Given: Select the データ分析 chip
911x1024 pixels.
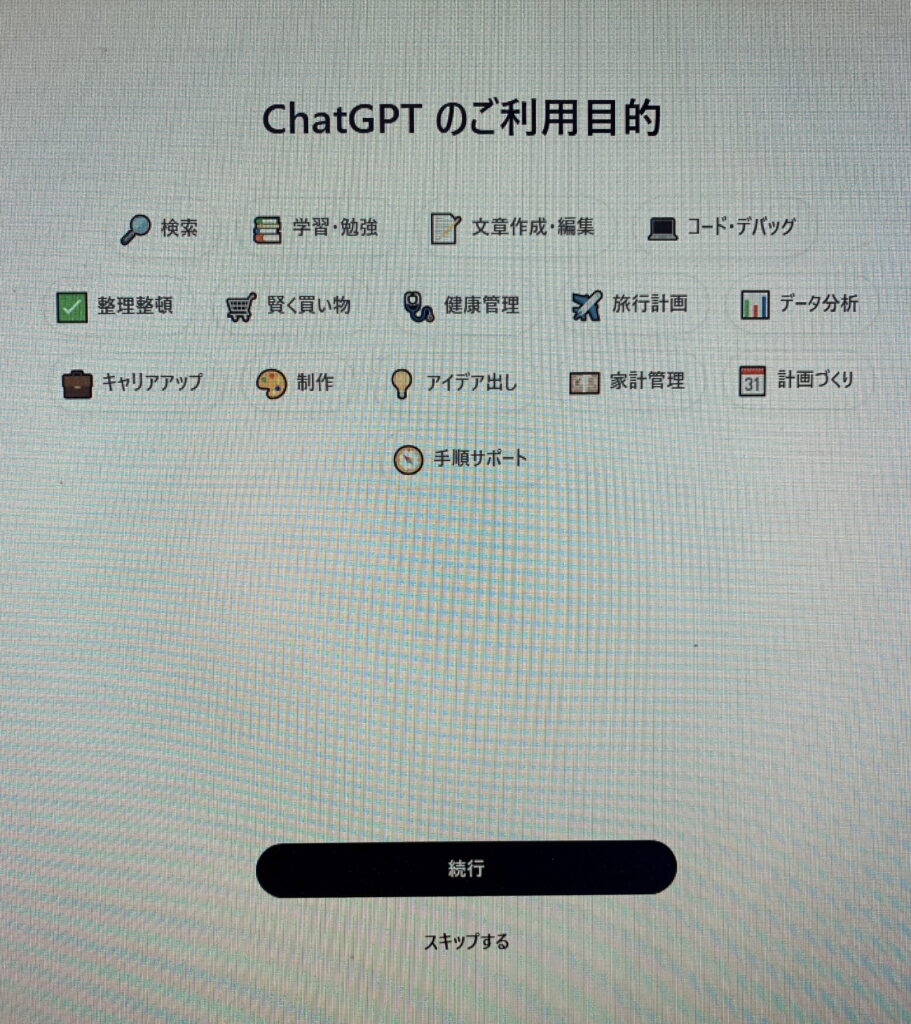Looking at the screenshot, I should pyautogui.click(x=799, y=304).
